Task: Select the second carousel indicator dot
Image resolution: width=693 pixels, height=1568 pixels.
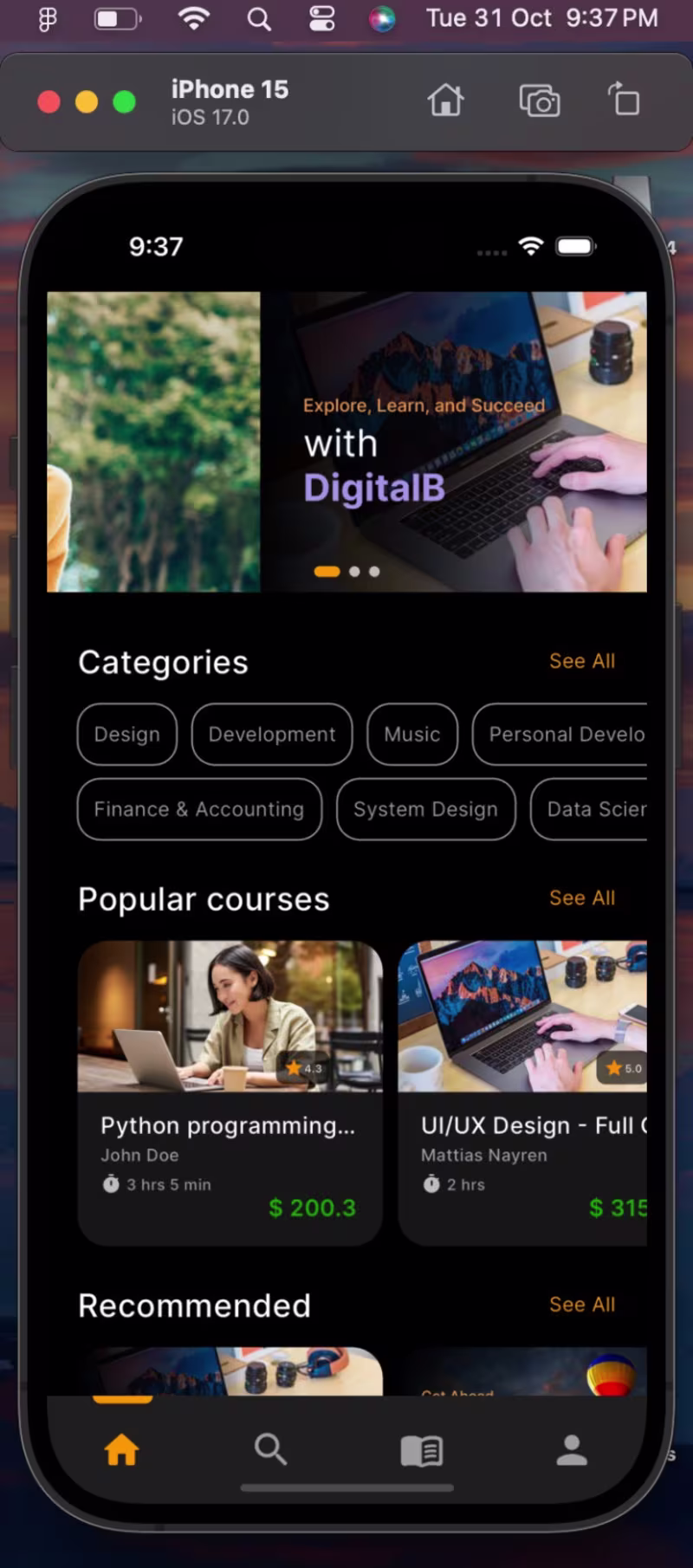Action: point(354,571)
